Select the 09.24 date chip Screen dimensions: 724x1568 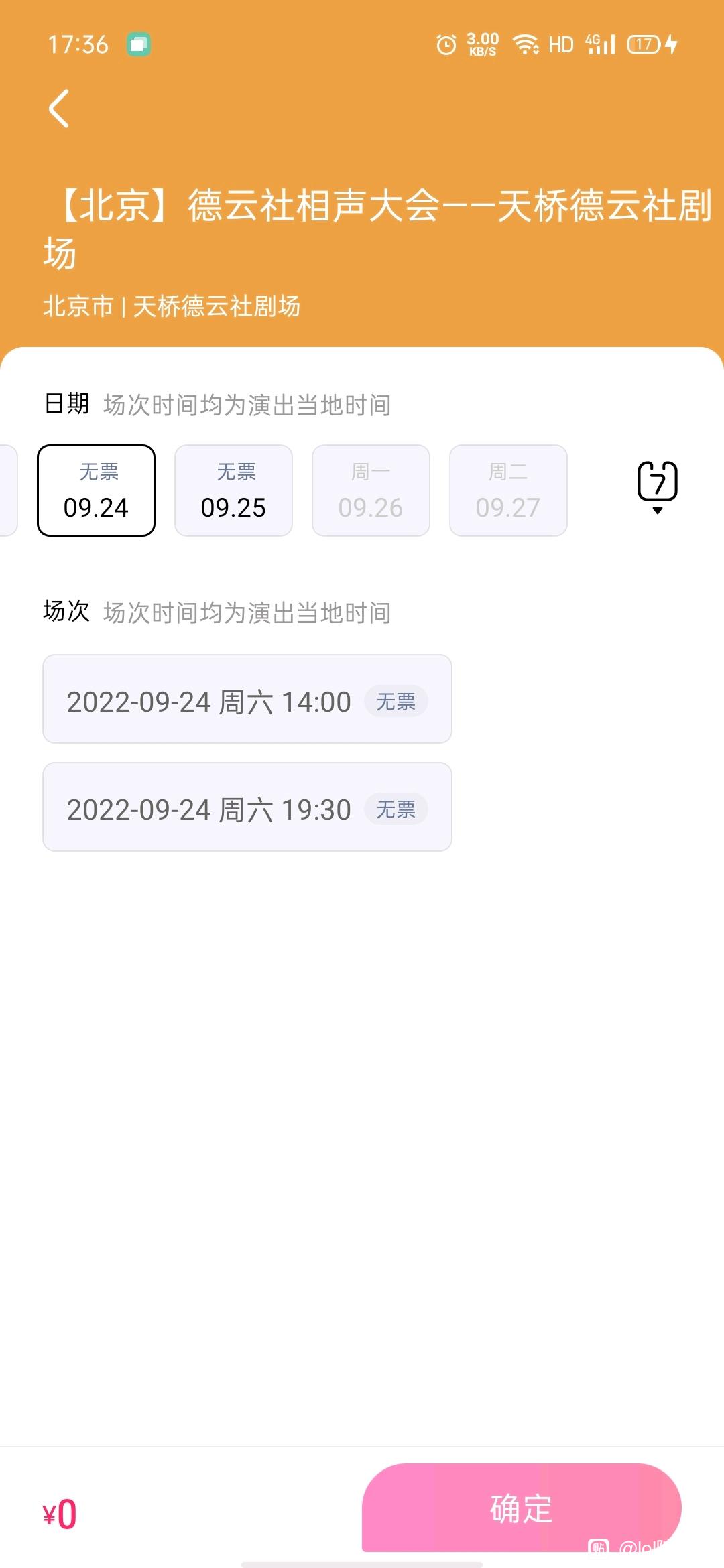(x=96, y=491)
